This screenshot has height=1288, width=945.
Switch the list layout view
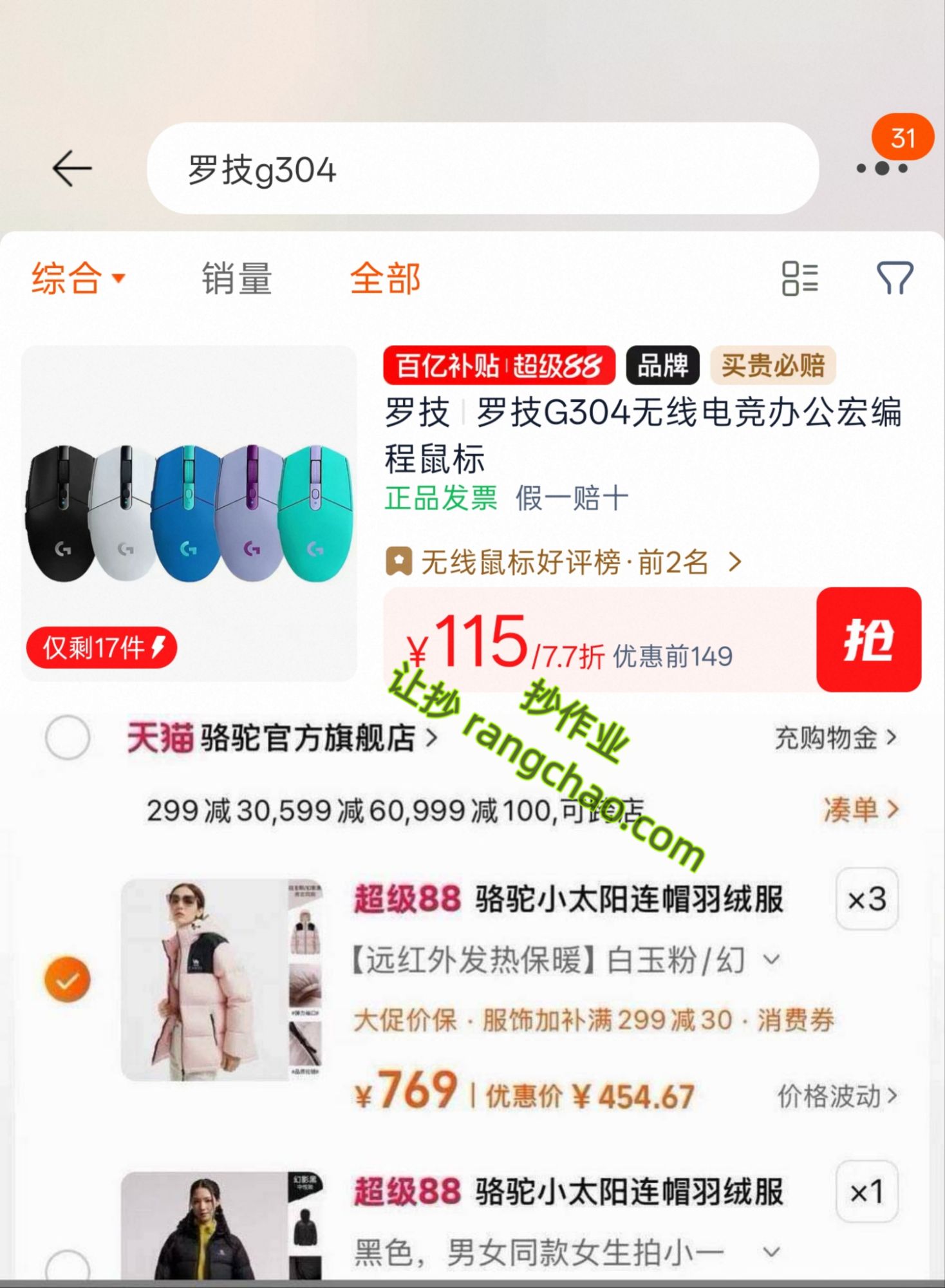(x=800, y=278)
